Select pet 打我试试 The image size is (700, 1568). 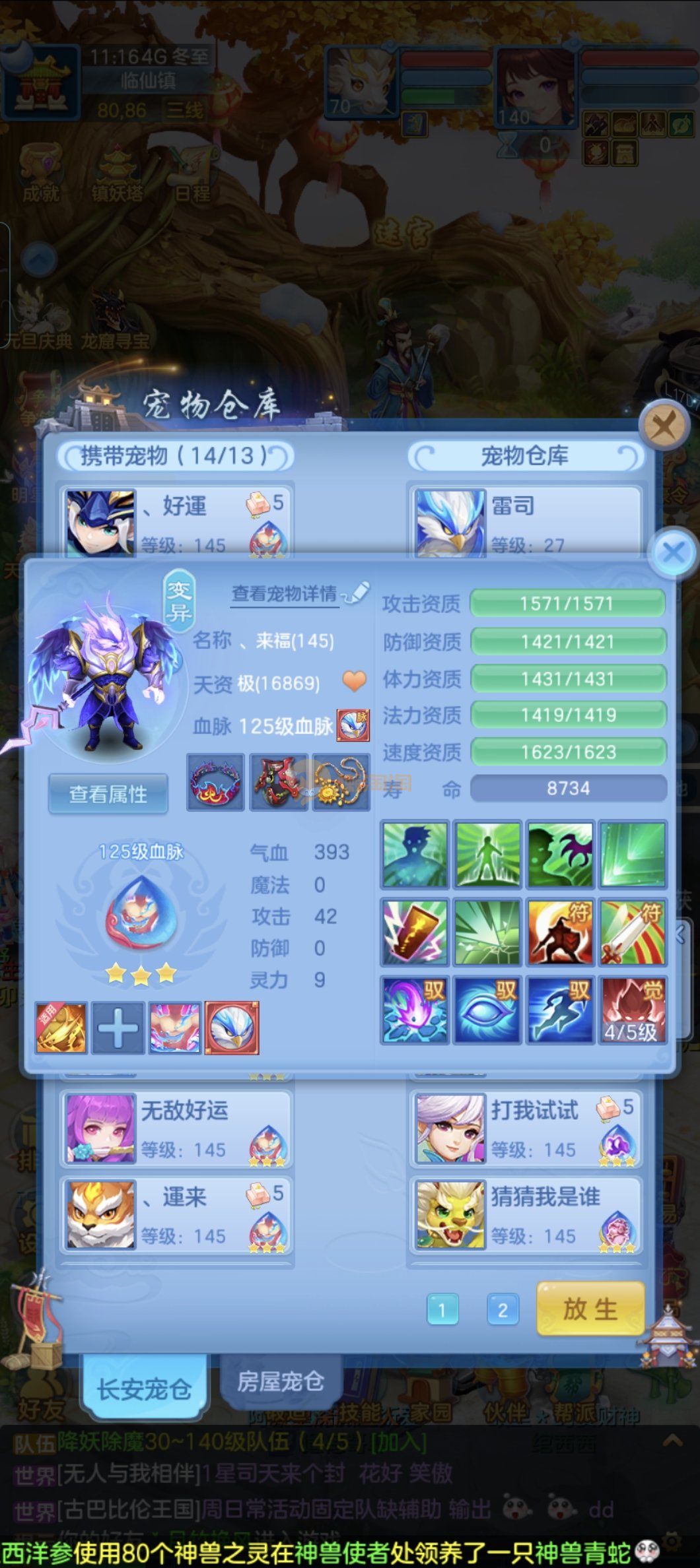pos(525,1128)
